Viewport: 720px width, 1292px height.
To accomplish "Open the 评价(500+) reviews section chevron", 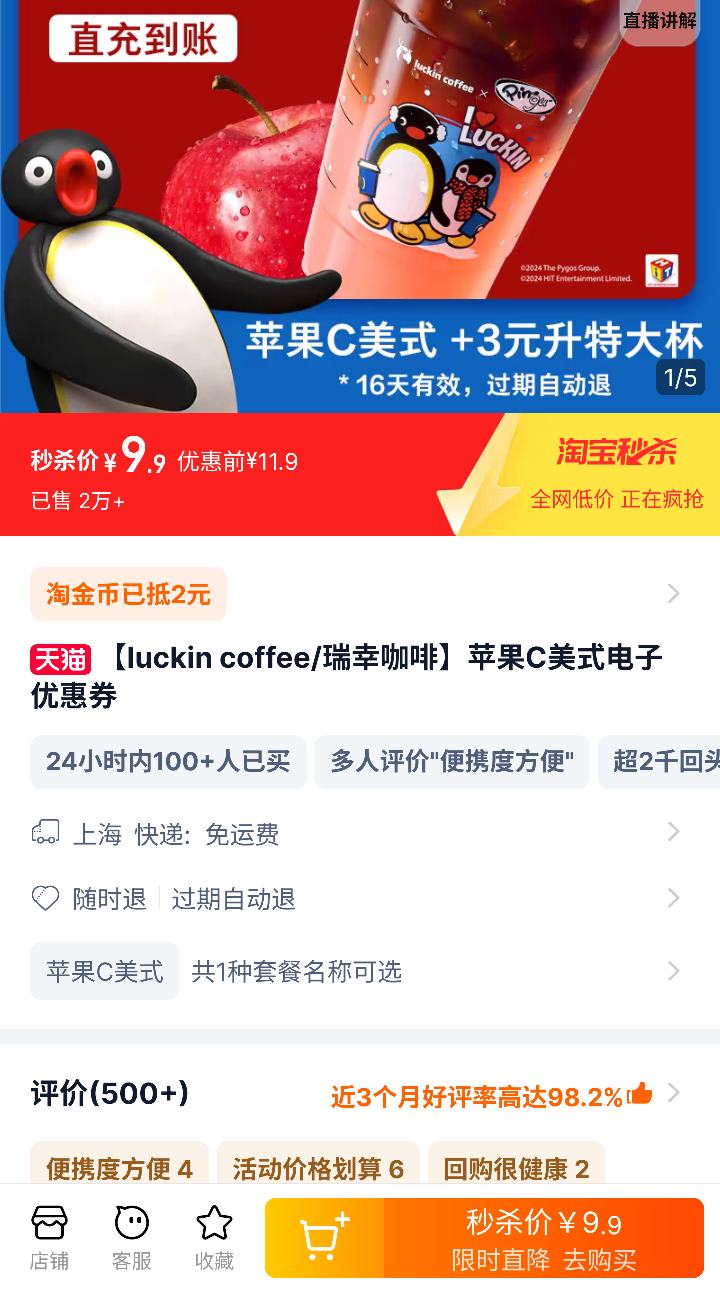I will click(672, 1093).
